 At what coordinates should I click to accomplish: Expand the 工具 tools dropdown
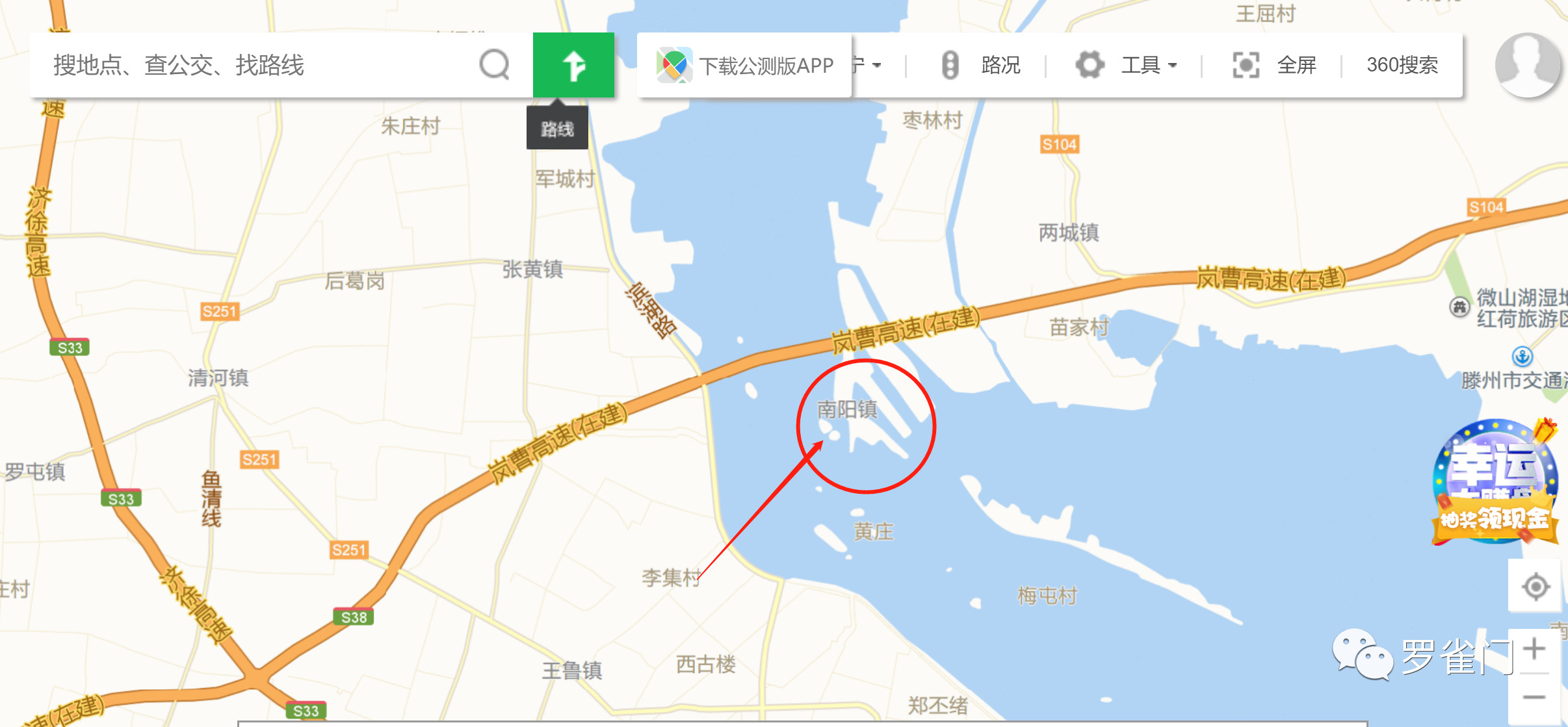[x=1128, y=65]
